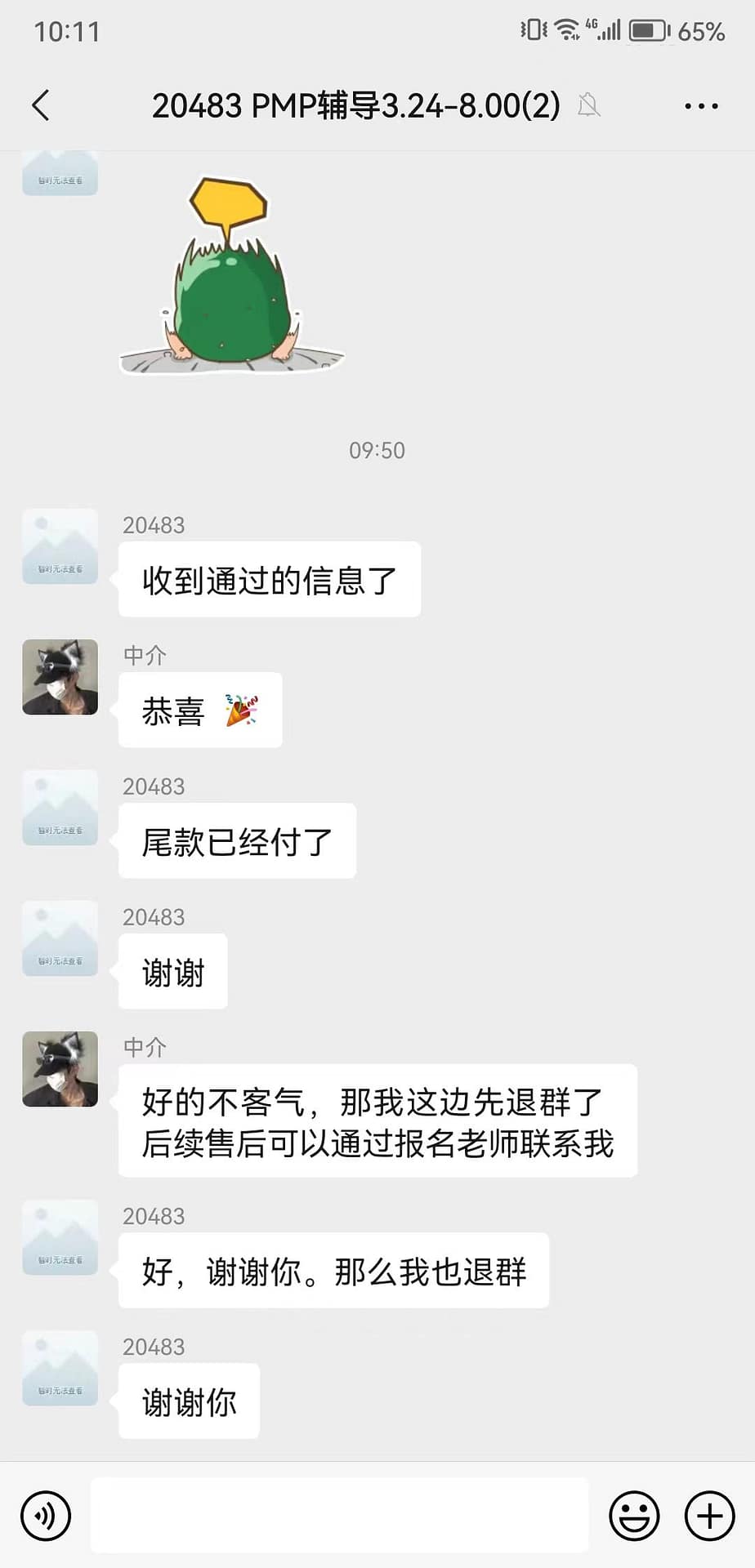Screen dimensions: 755x1568
Task: Go back to the chat list
Action: coord(41,105)
